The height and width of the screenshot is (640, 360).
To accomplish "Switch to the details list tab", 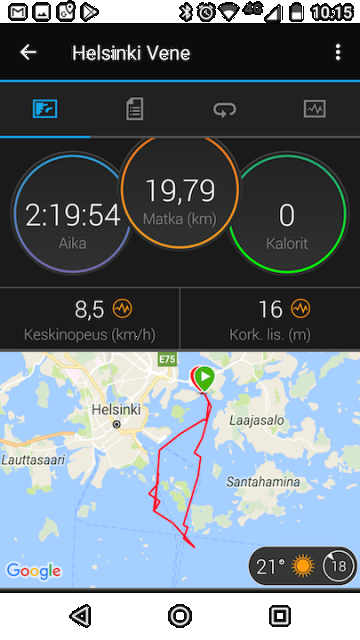I will (135, 109).
